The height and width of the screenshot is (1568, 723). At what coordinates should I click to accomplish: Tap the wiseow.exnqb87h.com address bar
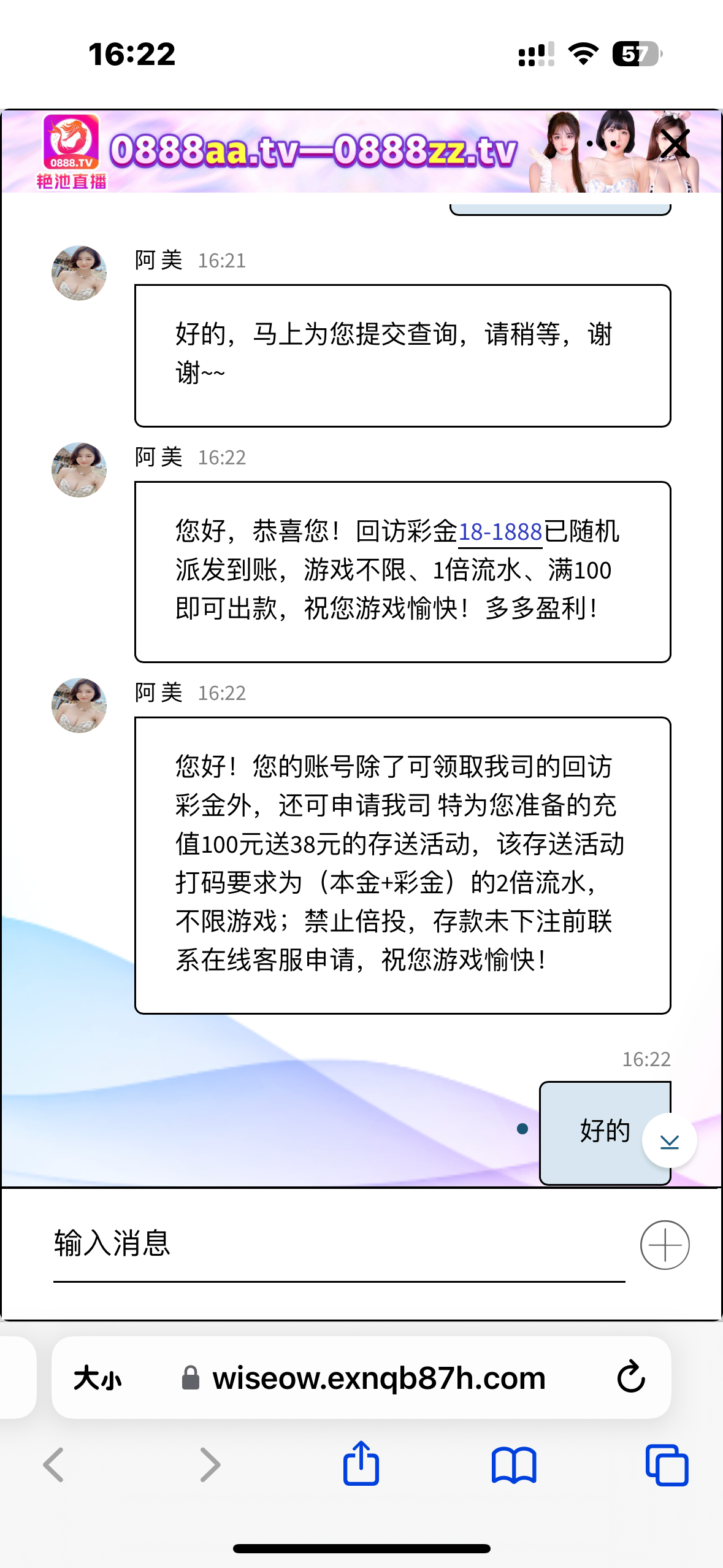point(378,1378)
